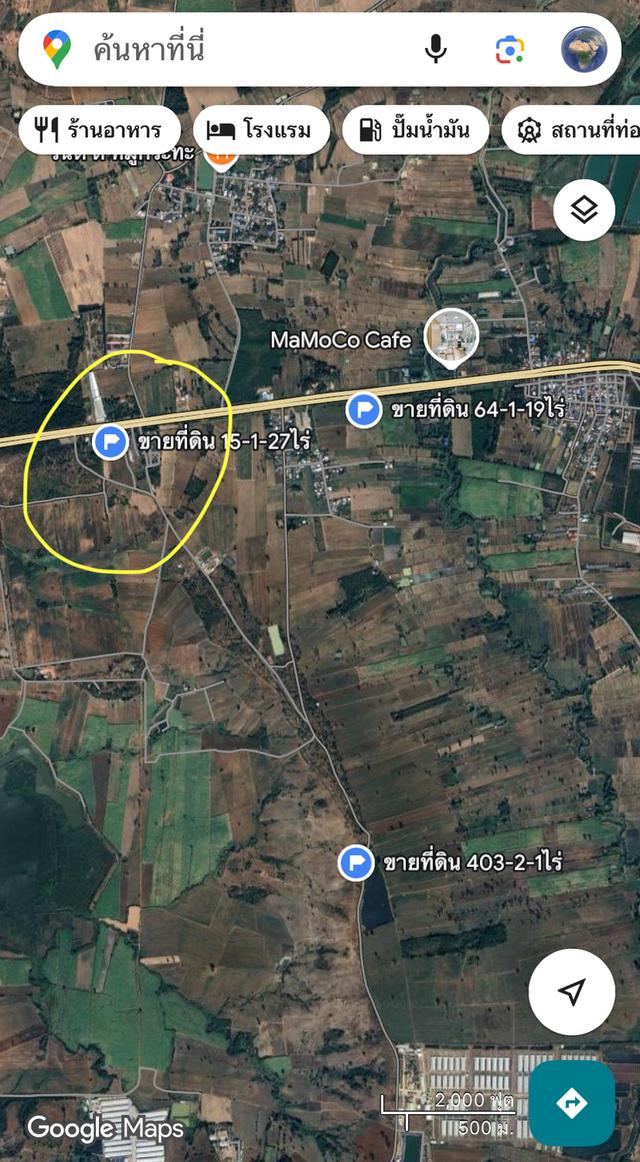Open the ขายที่ดิน 64-1-19ไร่ marker
The height and width of the screenshot is (1162, 640).
coord(363,409)
